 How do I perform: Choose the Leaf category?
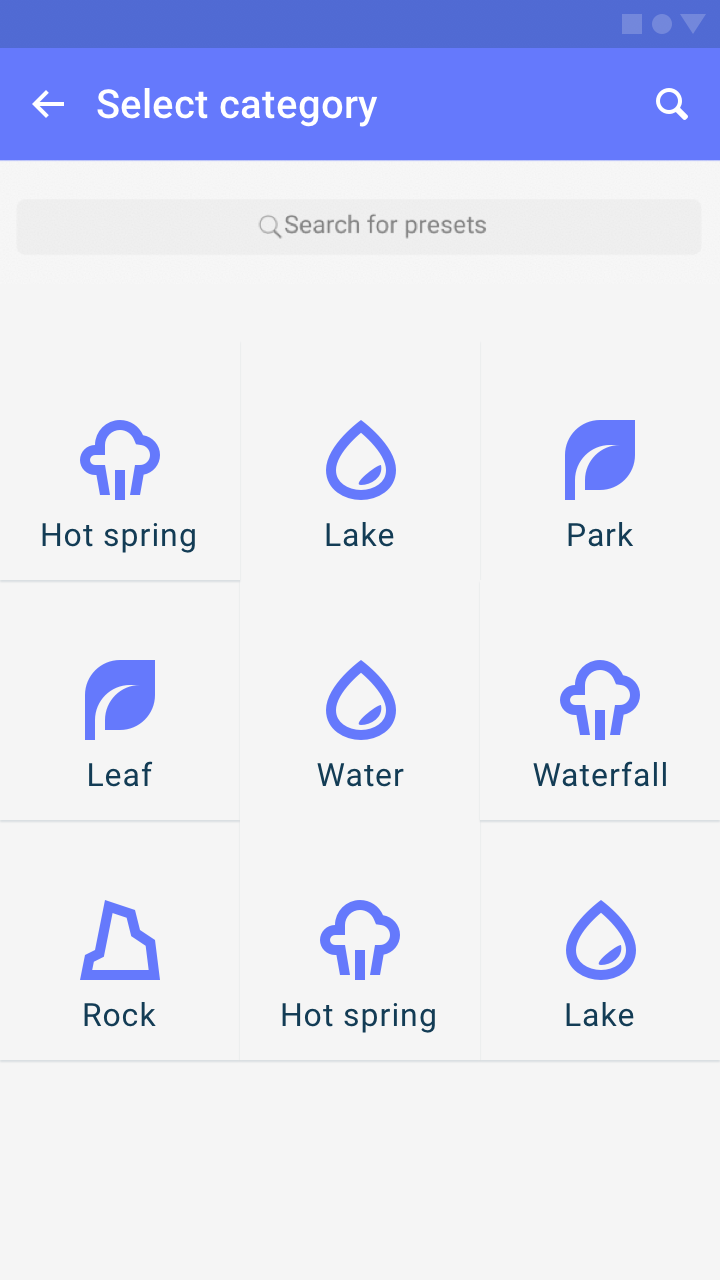point(120,720)
